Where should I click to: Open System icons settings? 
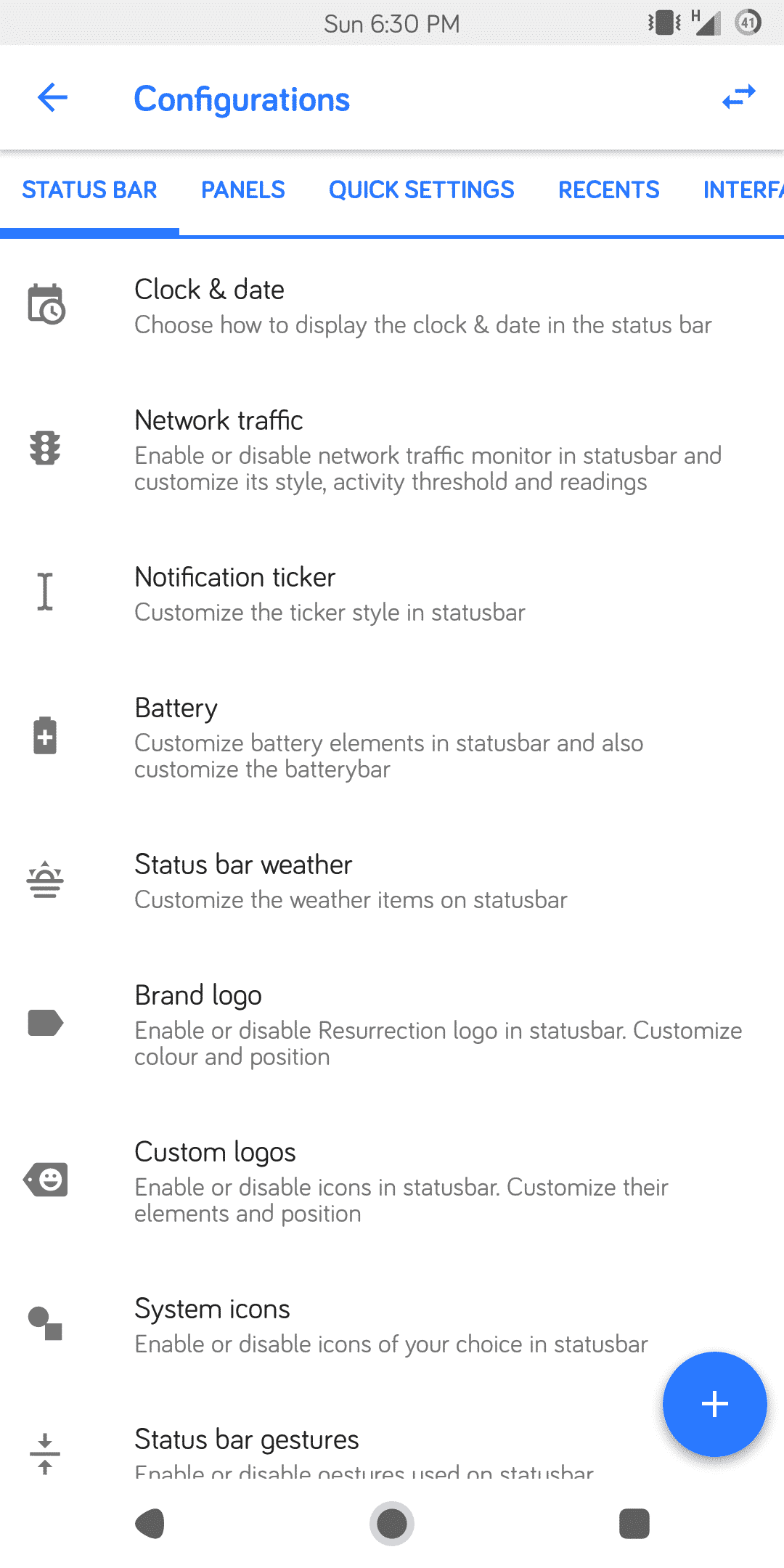pos(392,1325)
